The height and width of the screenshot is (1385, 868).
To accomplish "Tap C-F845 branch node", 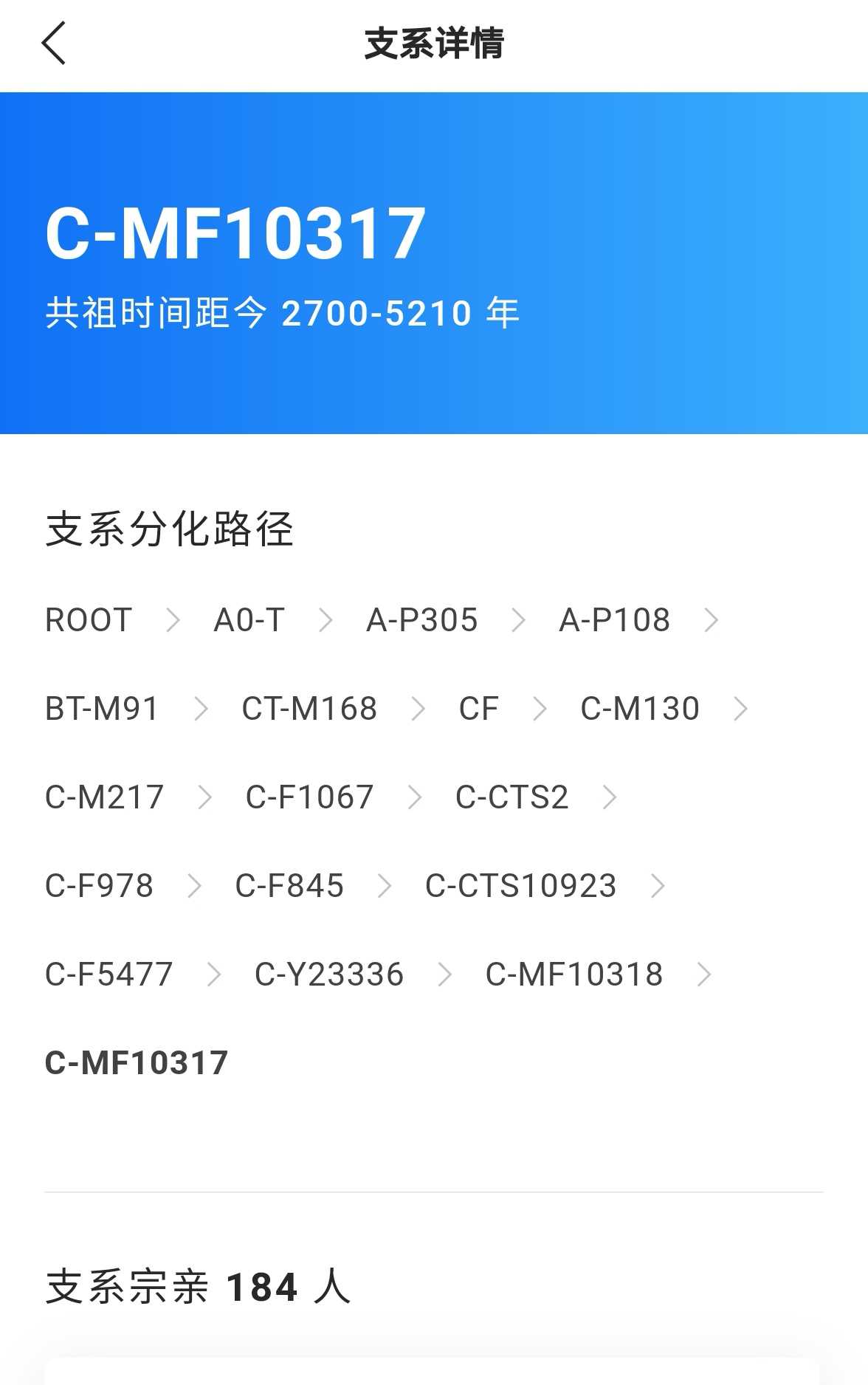I will (289, 886).
